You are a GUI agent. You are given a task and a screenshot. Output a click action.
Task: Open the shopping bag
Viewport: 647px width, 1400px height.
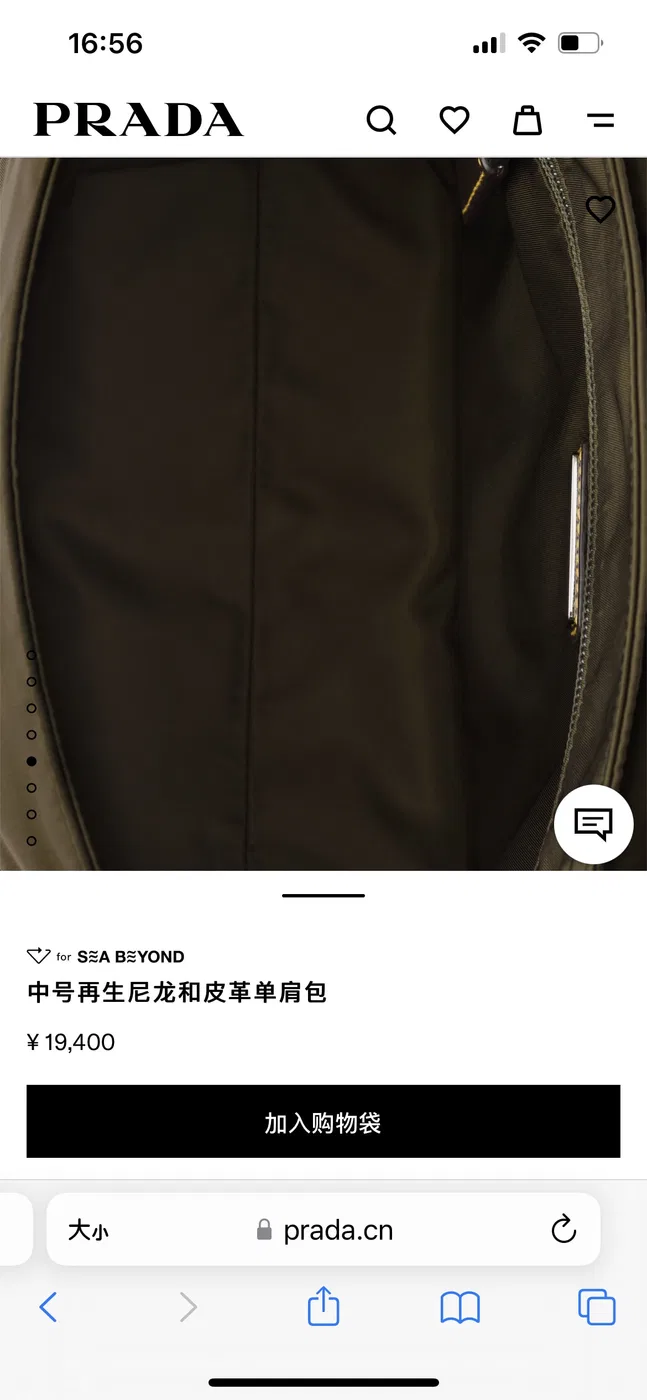pyautogui.click(x=527, y=121)
